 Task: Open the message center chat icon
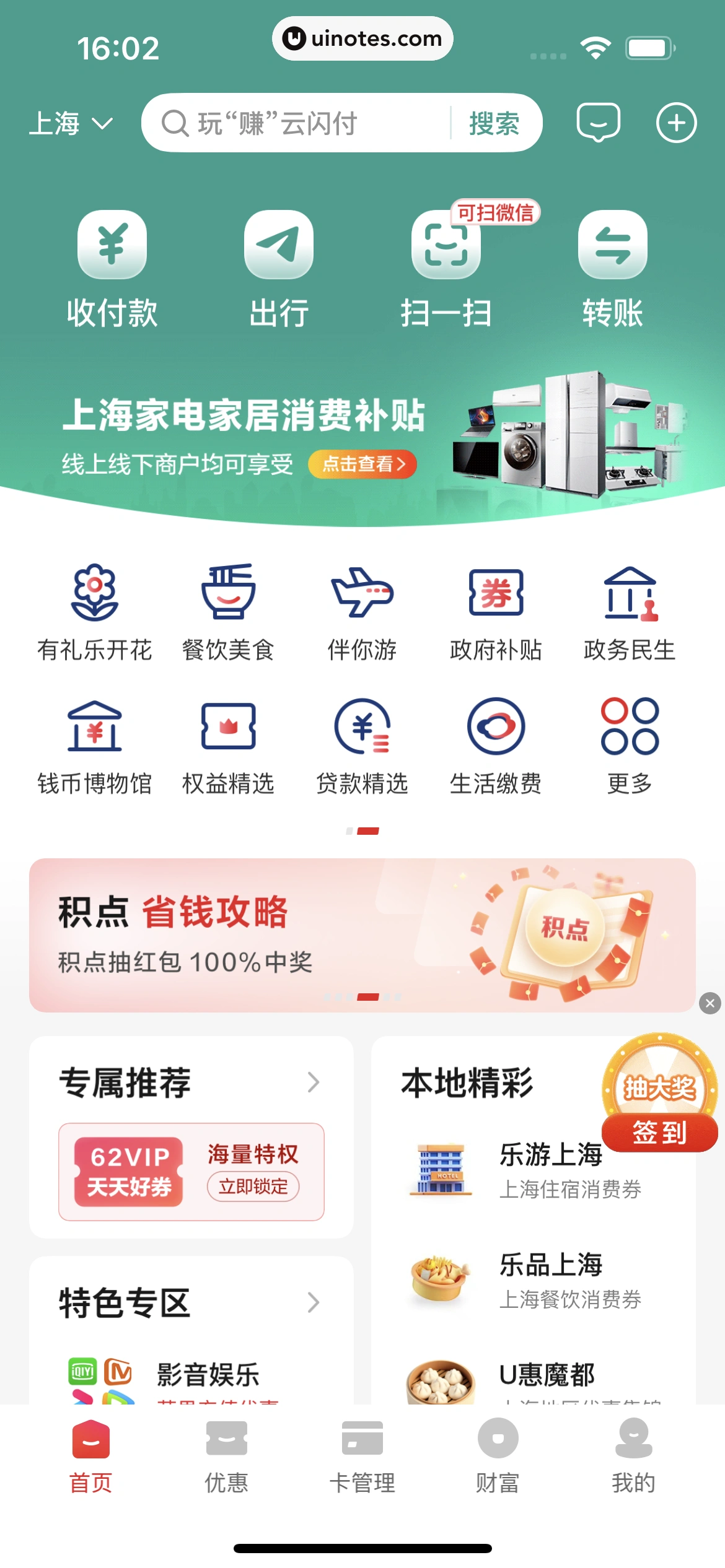[x=599, y=123]
